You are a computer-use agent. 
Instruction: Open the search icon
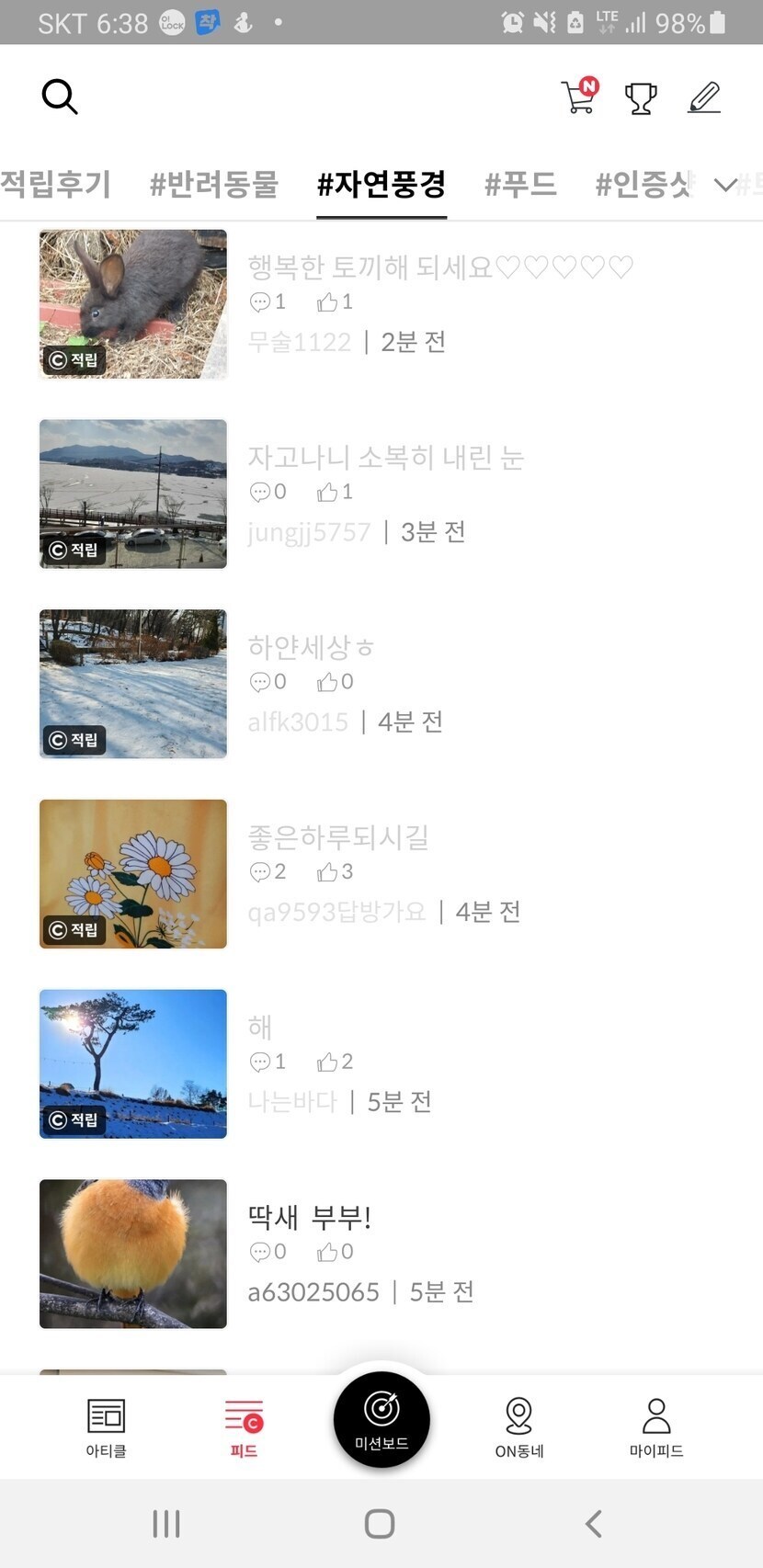point(60,97)
